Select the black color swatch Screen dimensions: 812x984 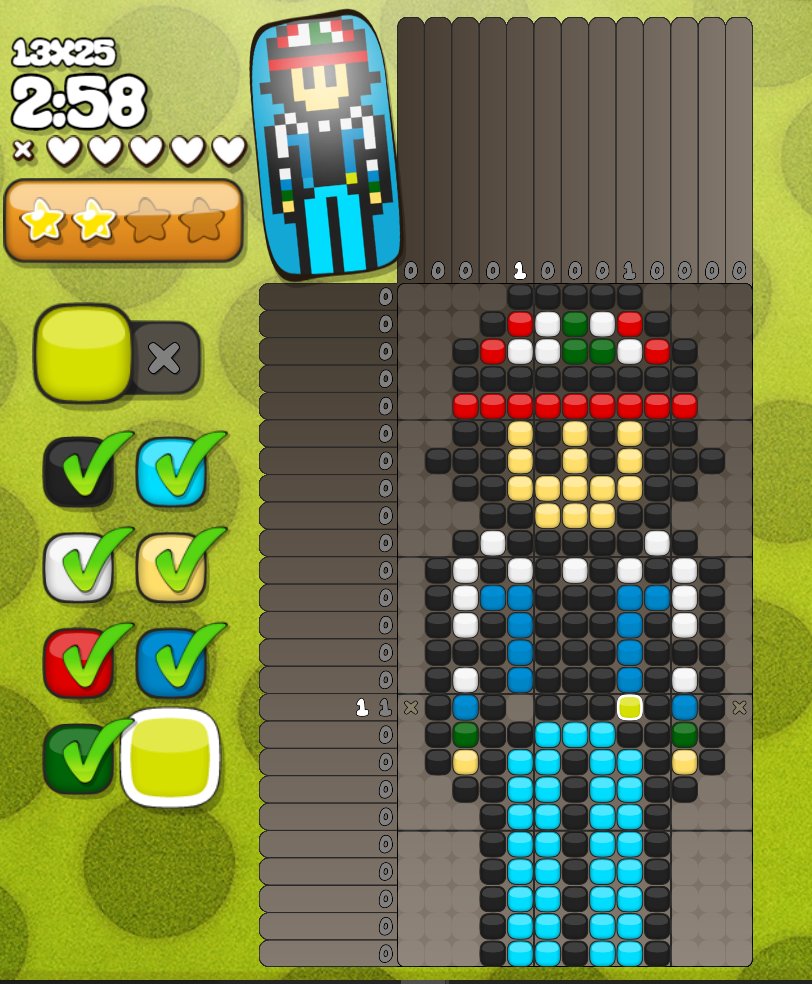[78, 471]
